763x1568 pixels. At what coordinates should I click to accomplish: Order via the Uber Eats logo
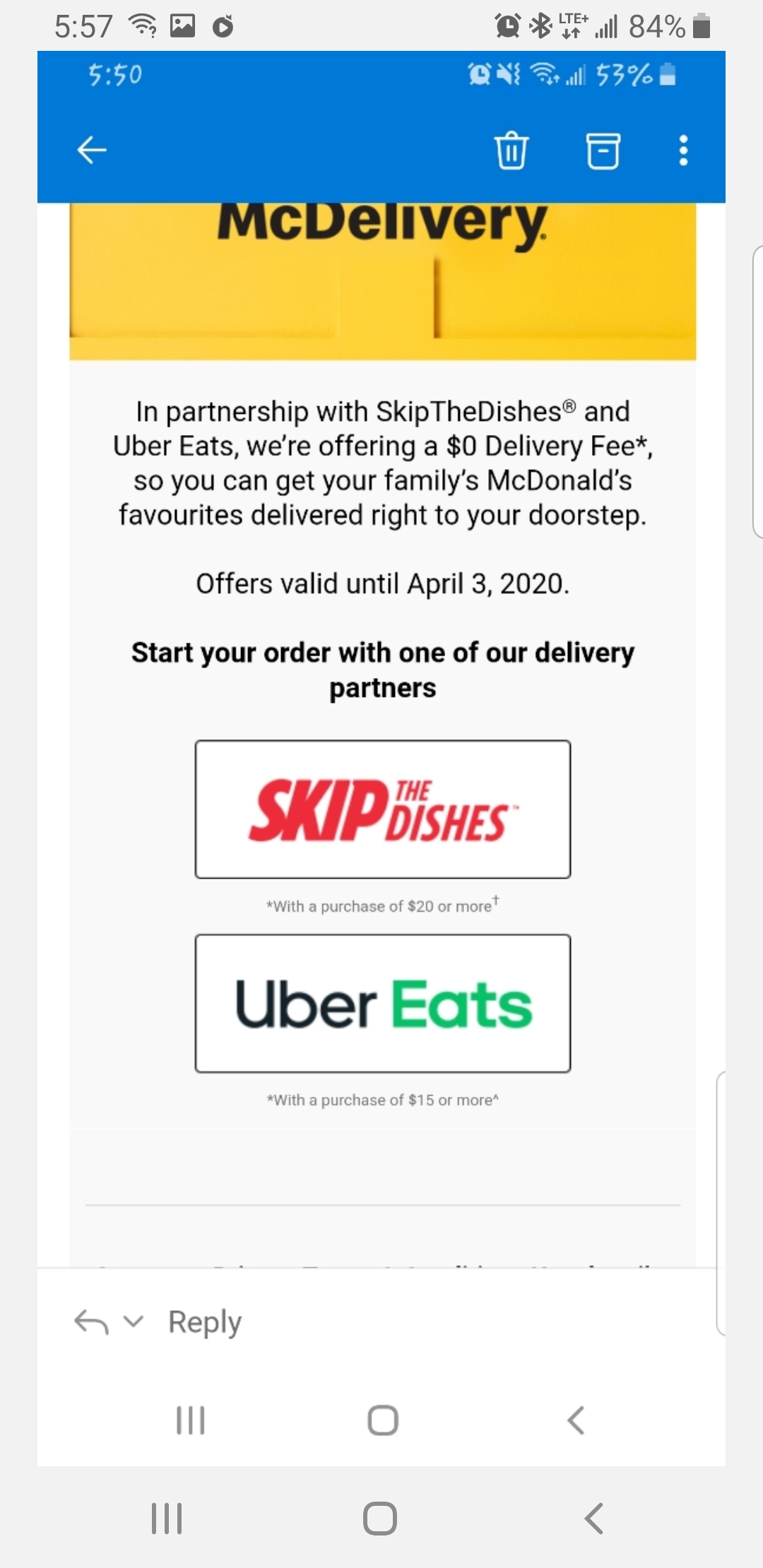[x=381, y=1002]
